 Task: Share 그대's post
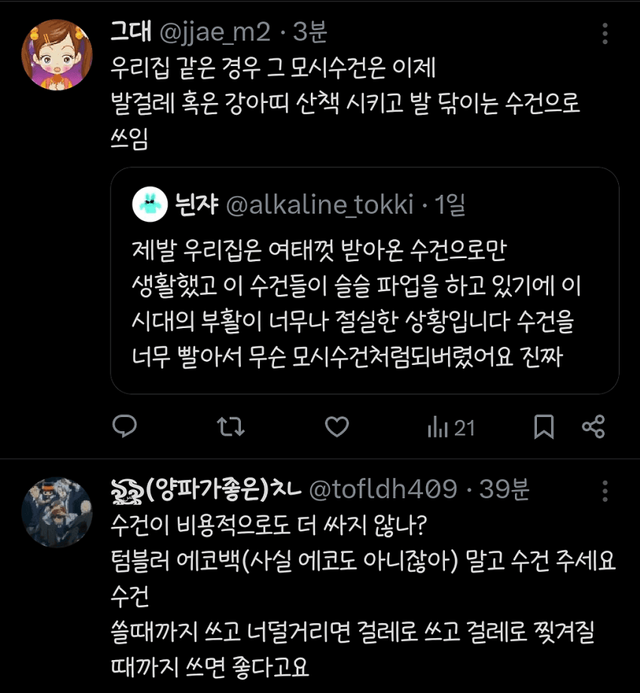pos(593,427)
